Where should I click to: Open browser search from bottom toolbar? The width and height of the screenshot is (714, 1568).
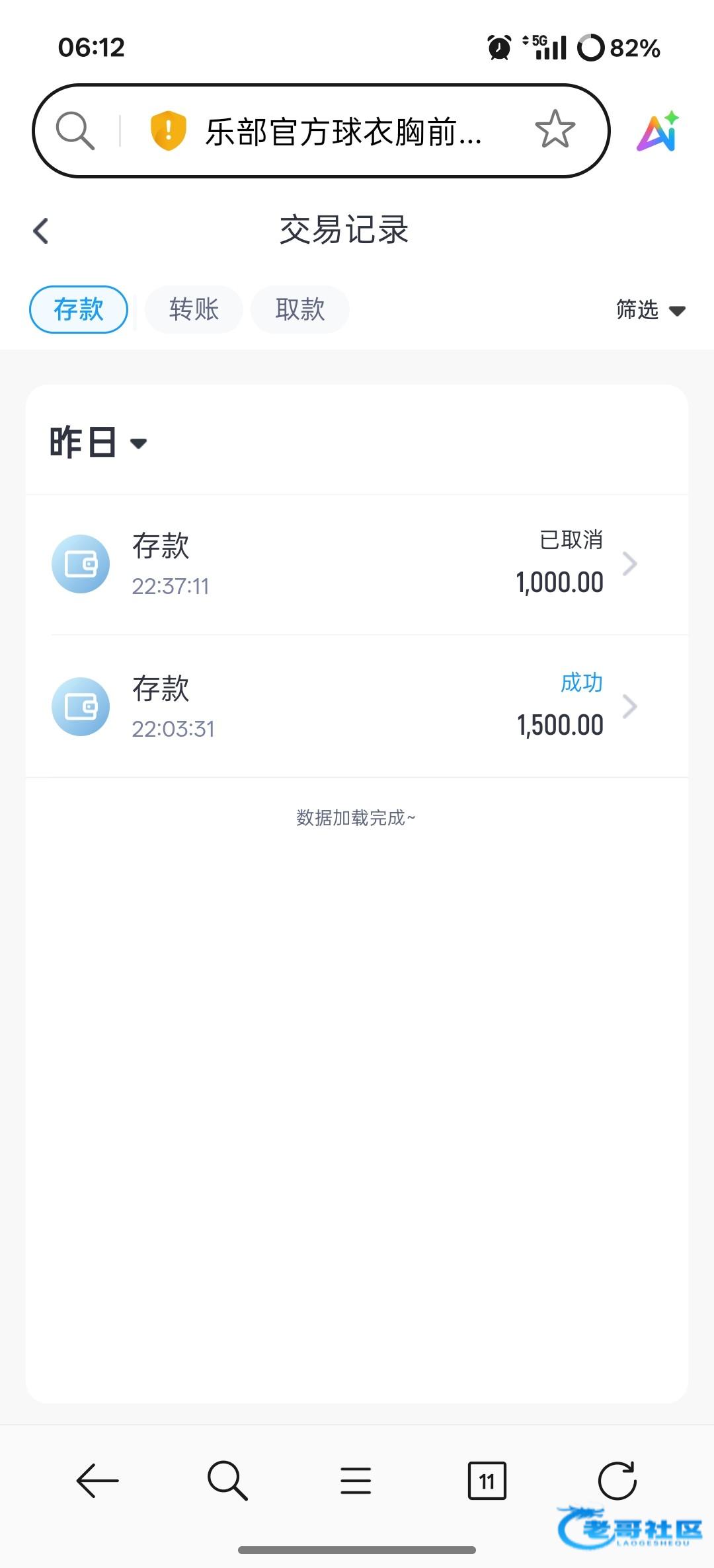(x=227, y=1481)
